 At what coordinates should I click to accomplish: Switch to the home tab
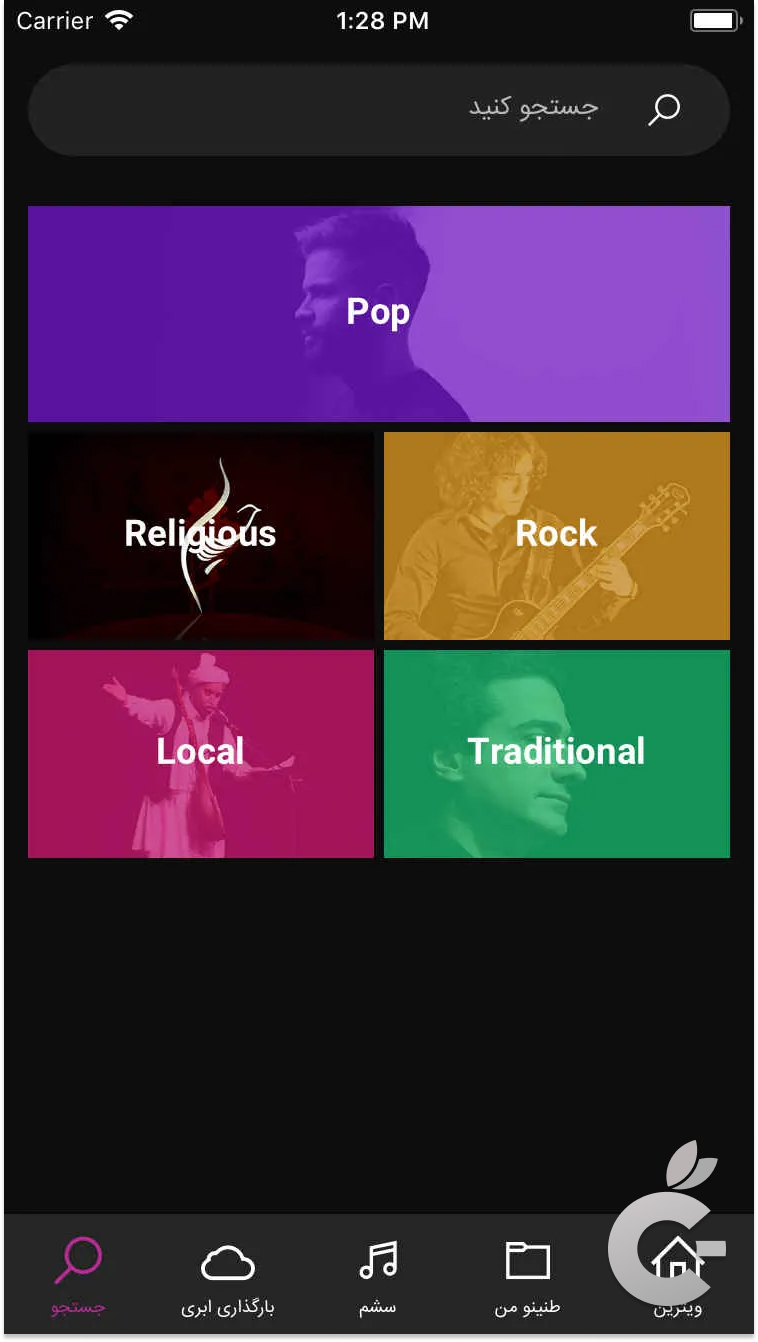tap(677, 1274)
